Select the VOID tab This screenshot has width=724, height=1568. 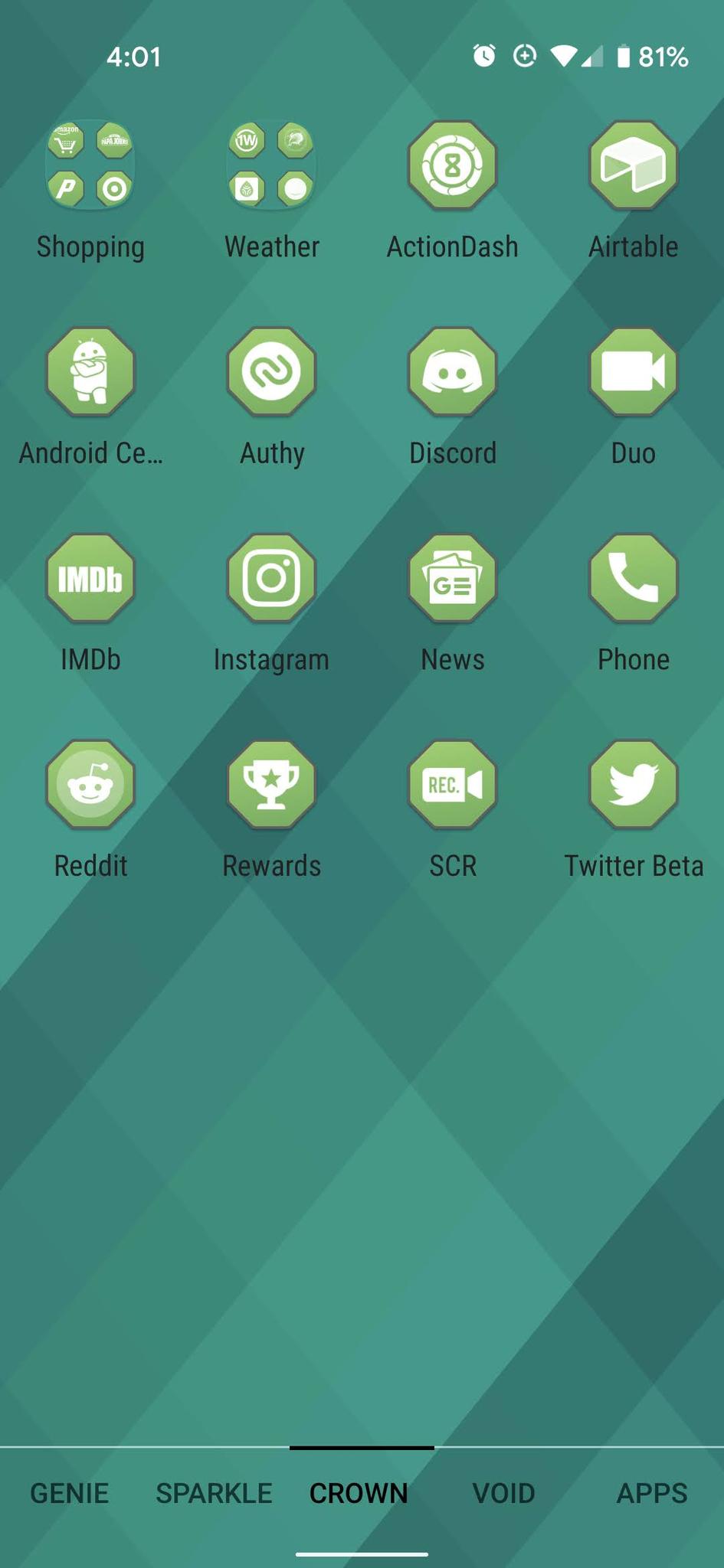(x=503, y=1492)
